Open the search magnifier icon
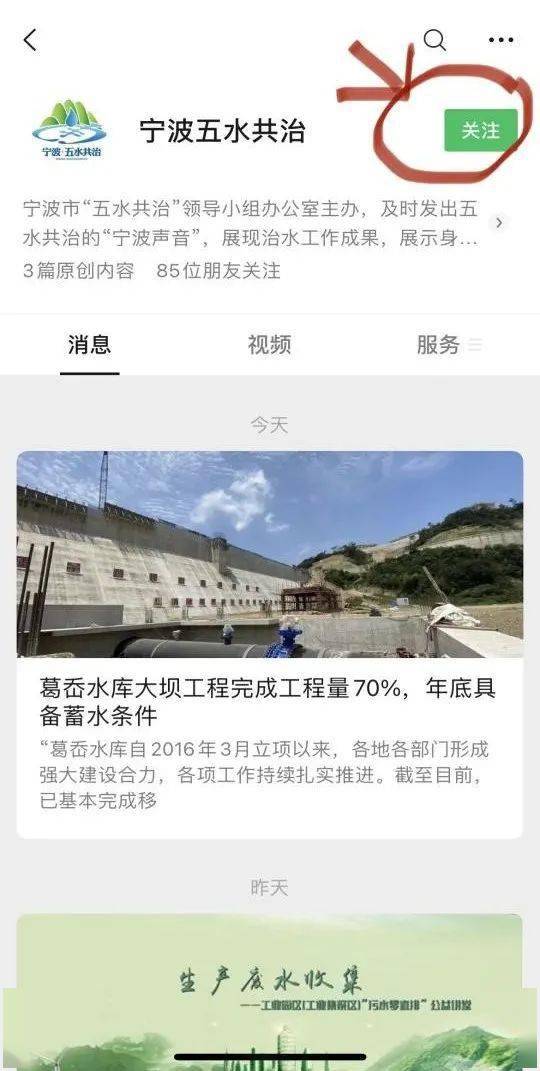The height and width of the screenshot is (1071, 540). 434,40
